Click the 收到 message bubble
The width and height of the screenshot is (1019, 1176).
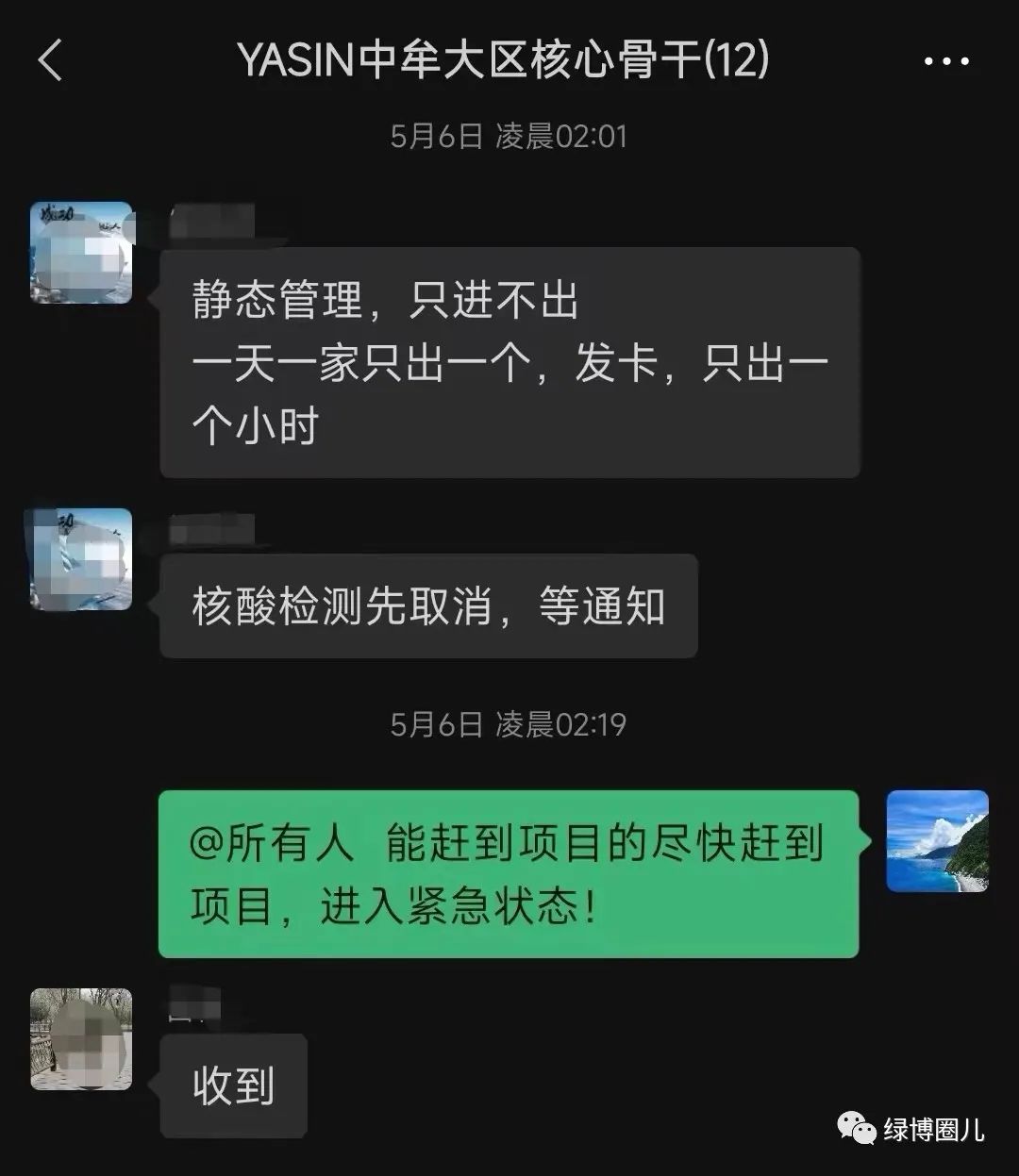click(233, 1085)
